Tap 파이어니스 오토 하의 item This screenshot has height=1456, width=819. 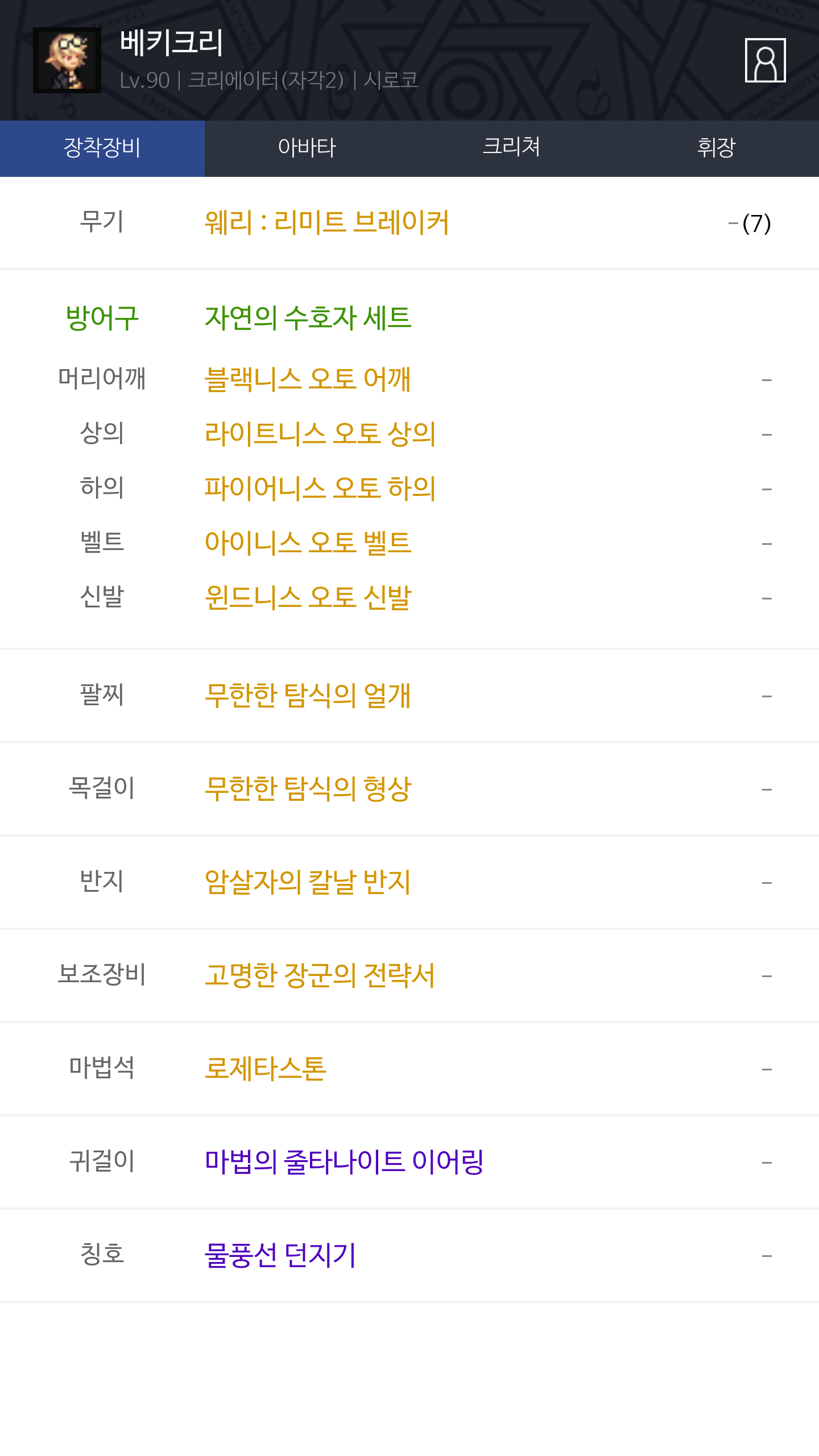pyautogui.click(x=320, y=489)
